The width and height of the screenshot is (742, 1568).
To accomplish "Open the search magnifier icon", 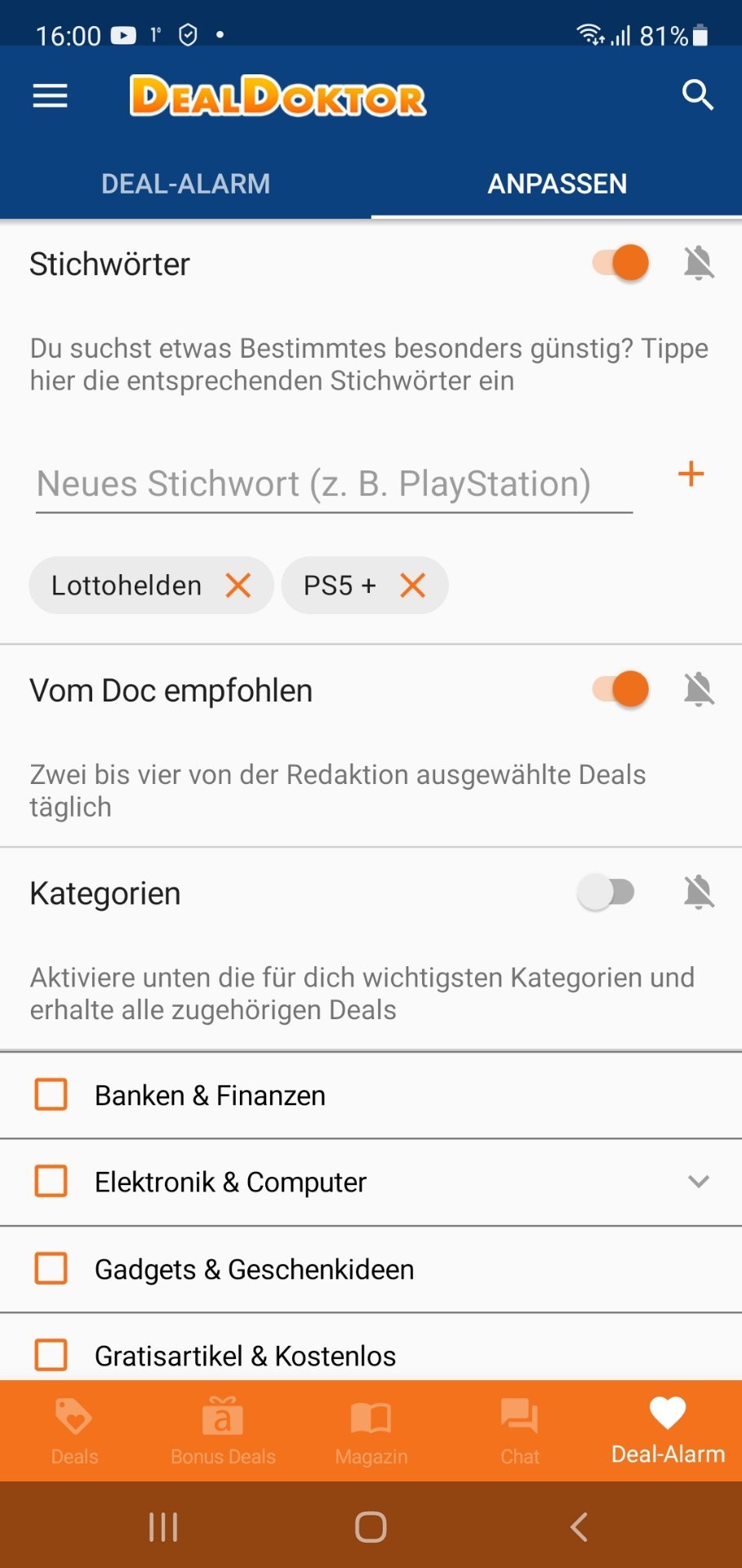I will 698,96.
